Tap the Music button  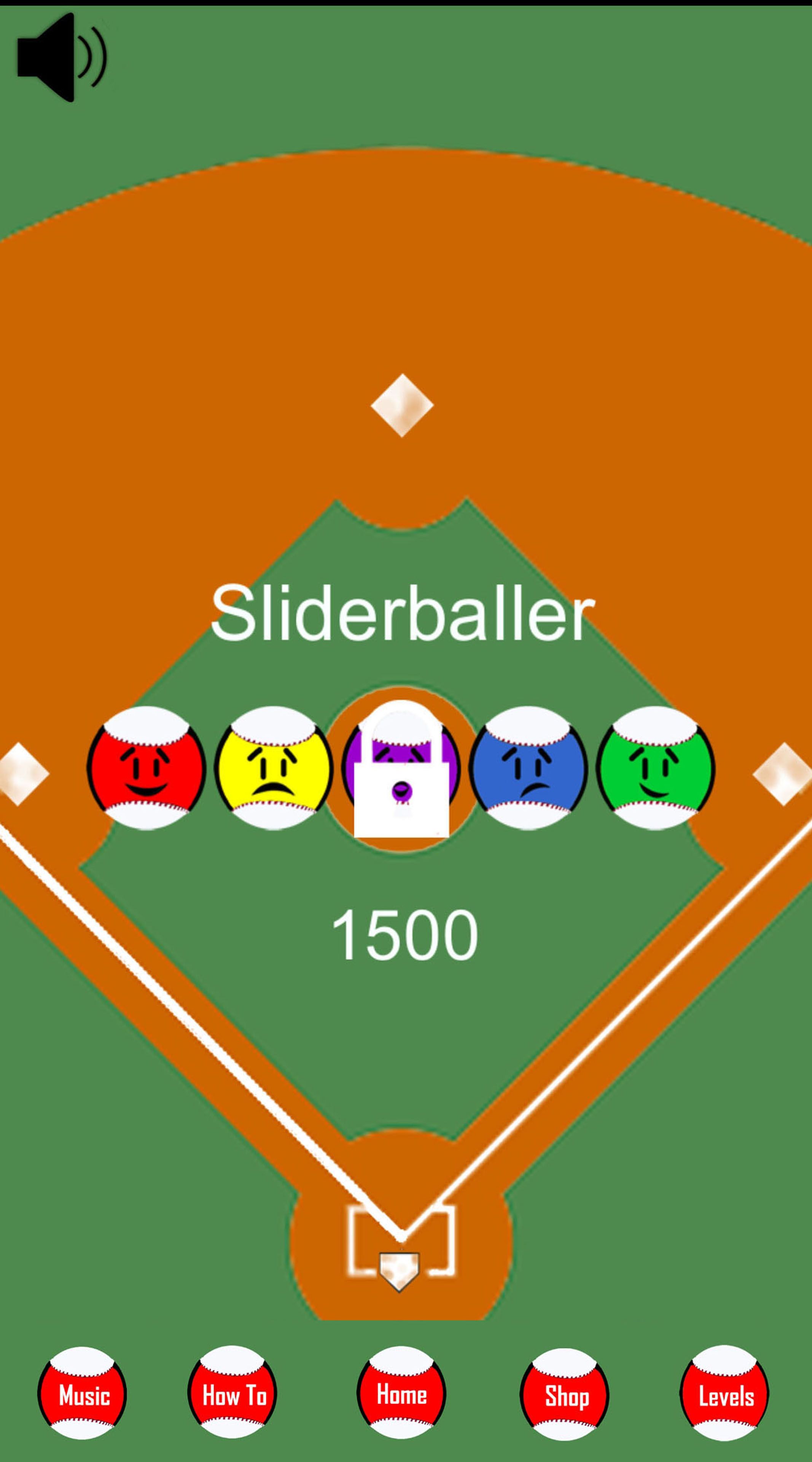click(83, 1396)
